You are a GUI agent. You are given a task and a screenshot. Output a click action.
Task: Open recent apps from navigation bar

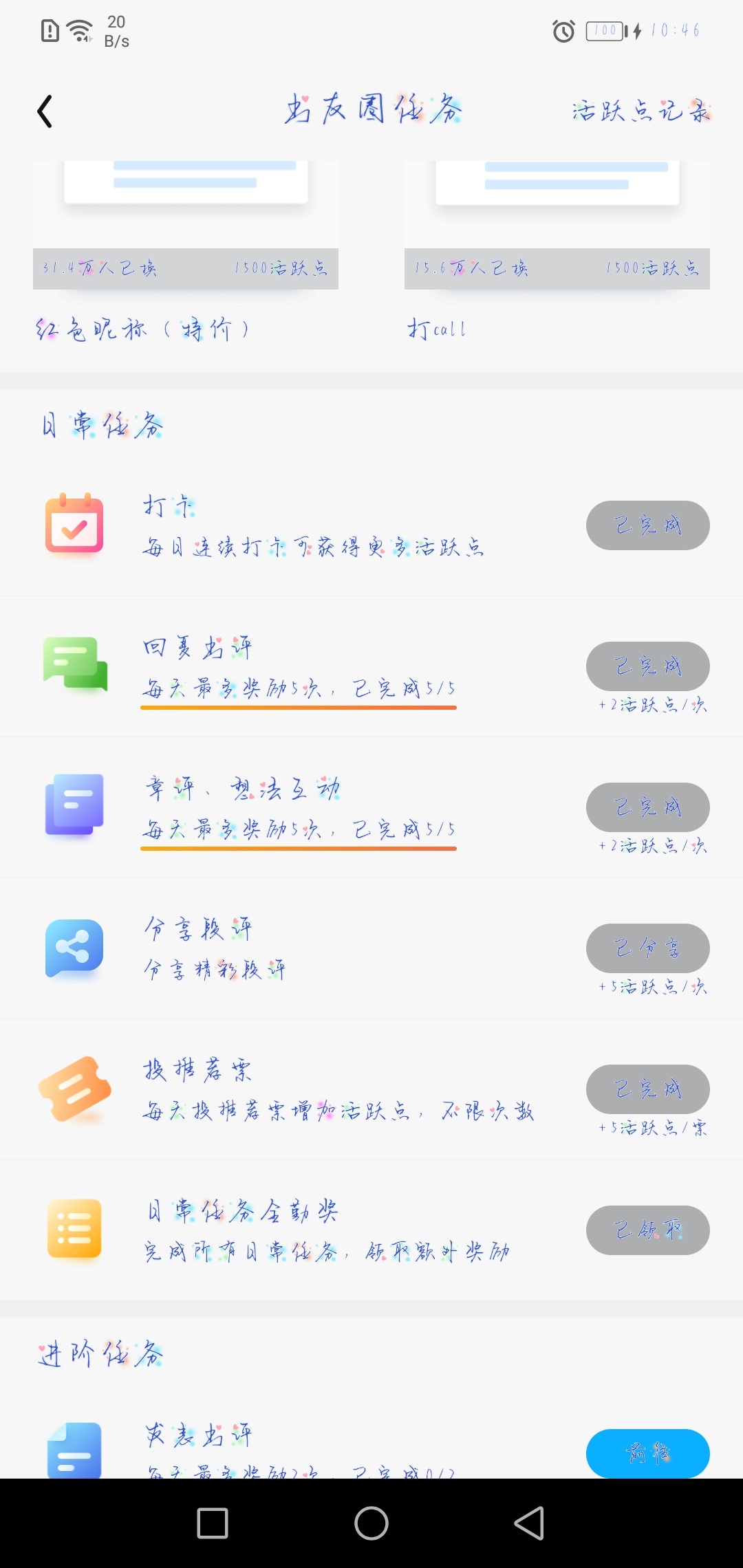213,1523
